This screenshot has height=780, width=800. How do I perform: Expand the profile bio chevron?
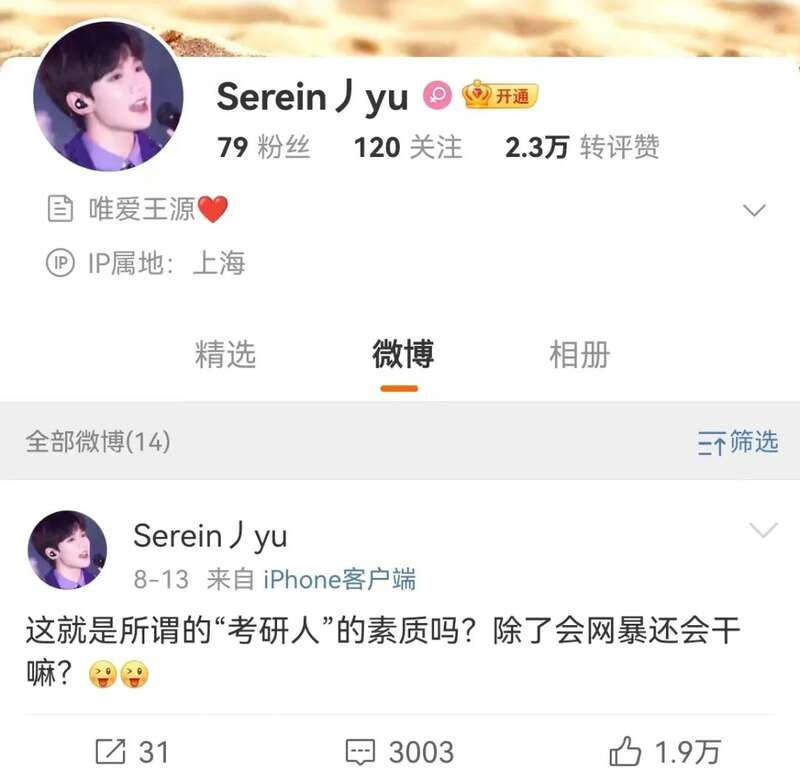[x=754, y=210]
